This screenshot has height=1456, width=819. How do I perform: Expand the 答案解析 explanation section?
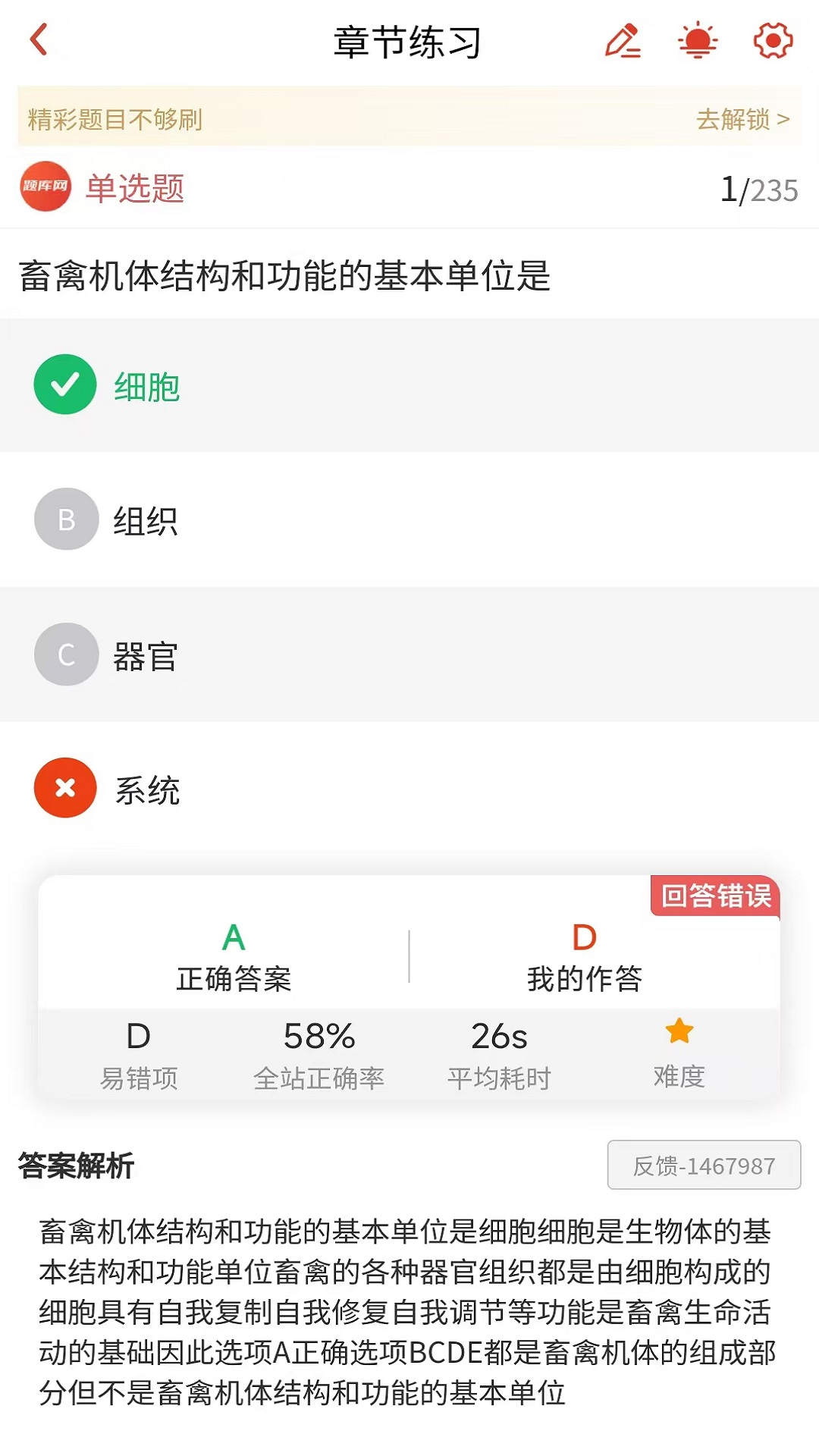(x=76, y=1168)
